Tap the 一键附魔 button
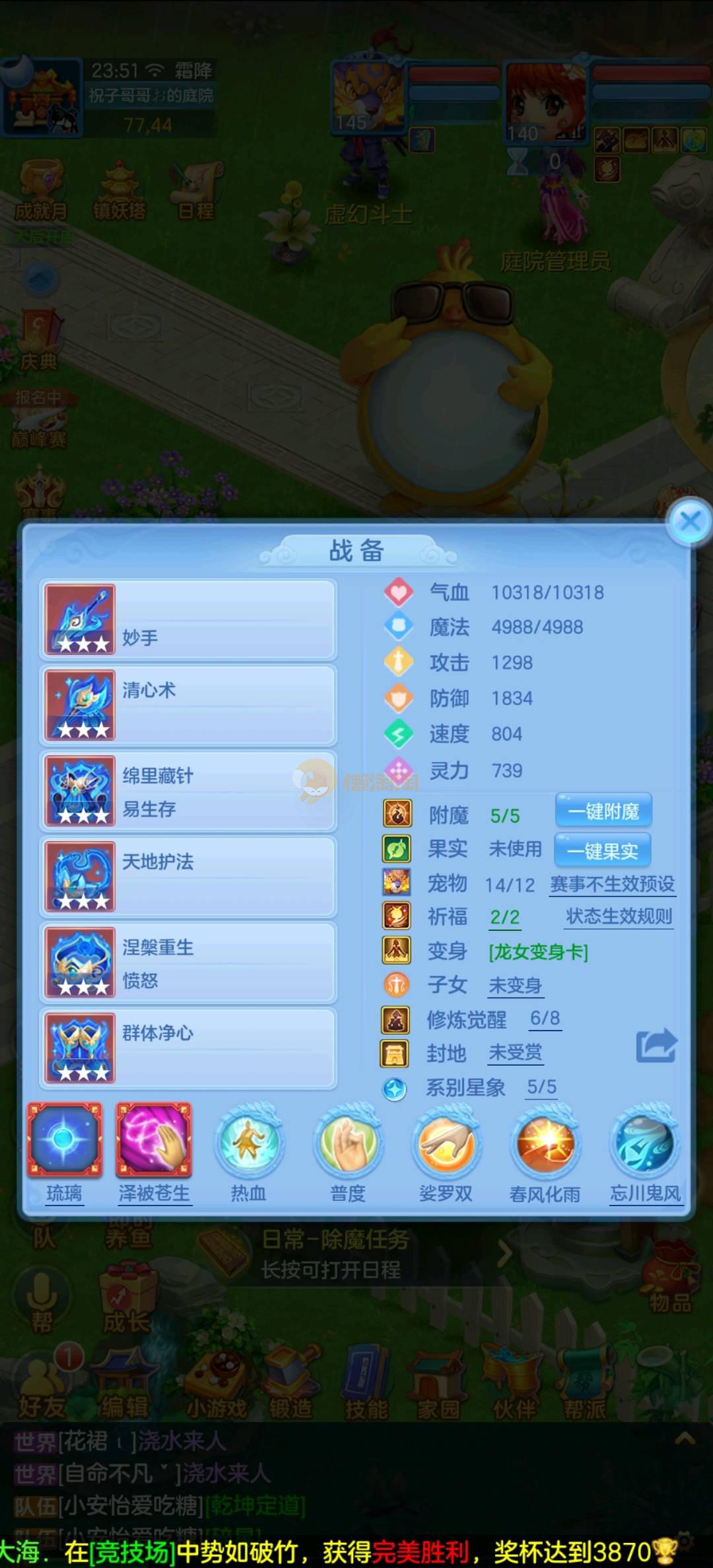This screenshot has width=713, height=1568. click(x=603, y=811)
